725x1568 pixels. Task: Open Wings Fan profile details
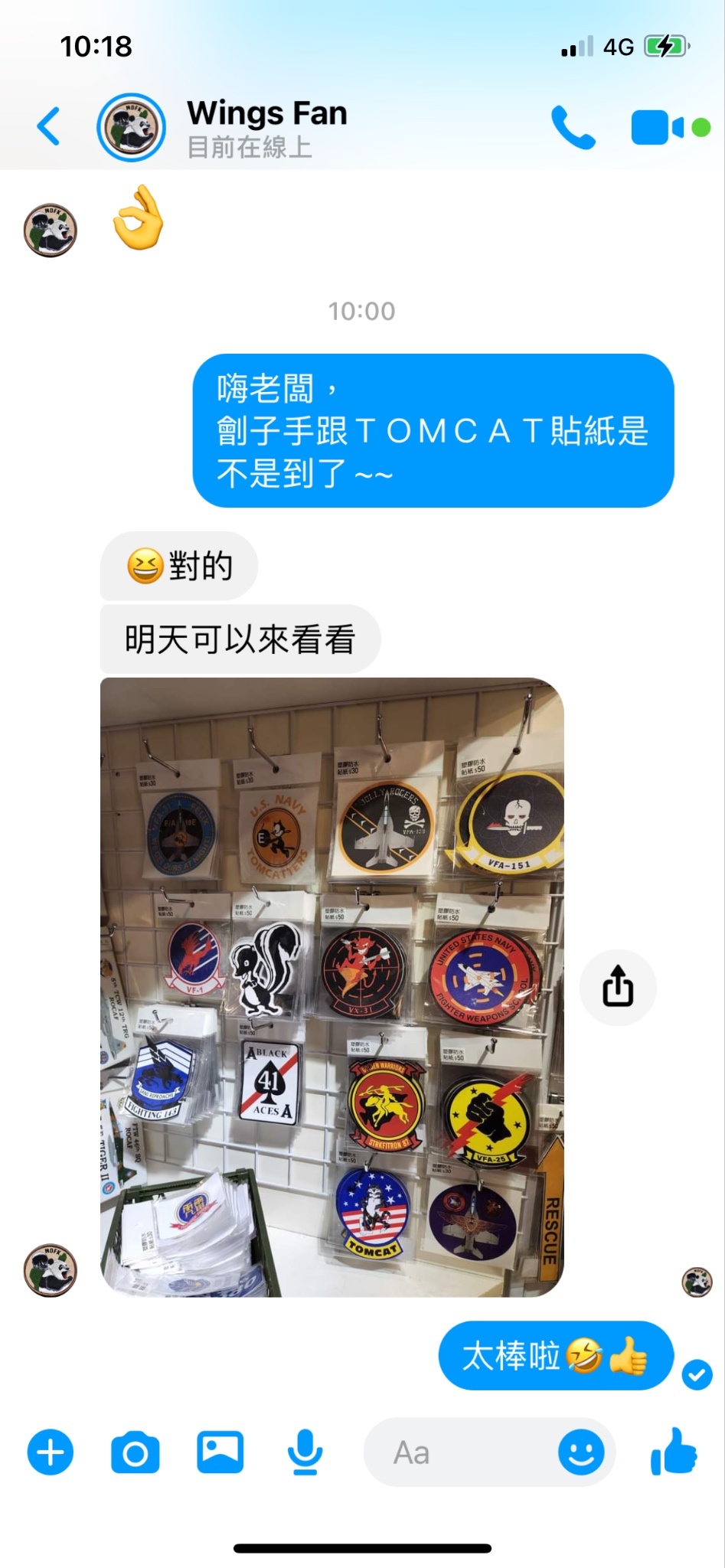265,126
